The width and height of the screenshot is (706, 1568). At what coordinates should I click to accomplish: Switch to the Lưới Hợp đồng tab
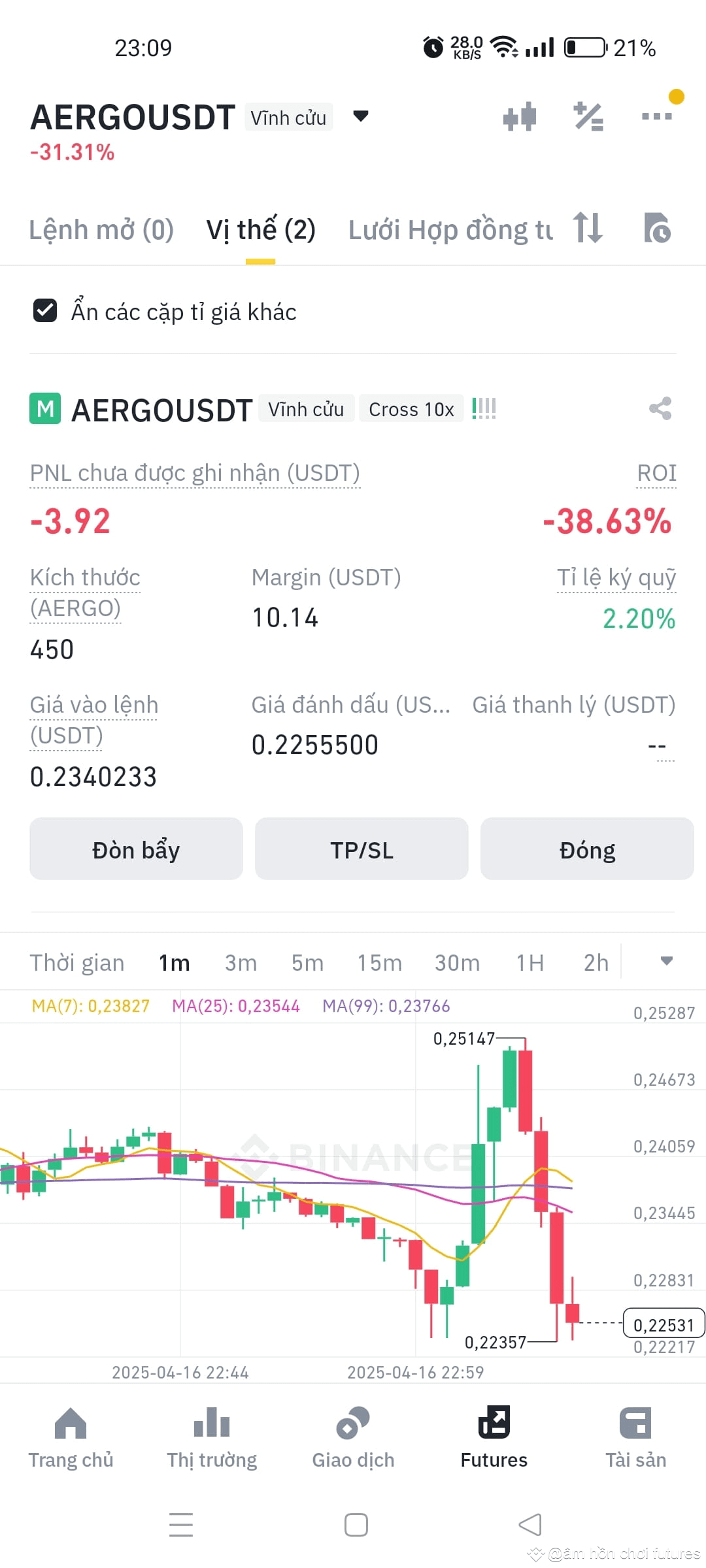(450, 230)
